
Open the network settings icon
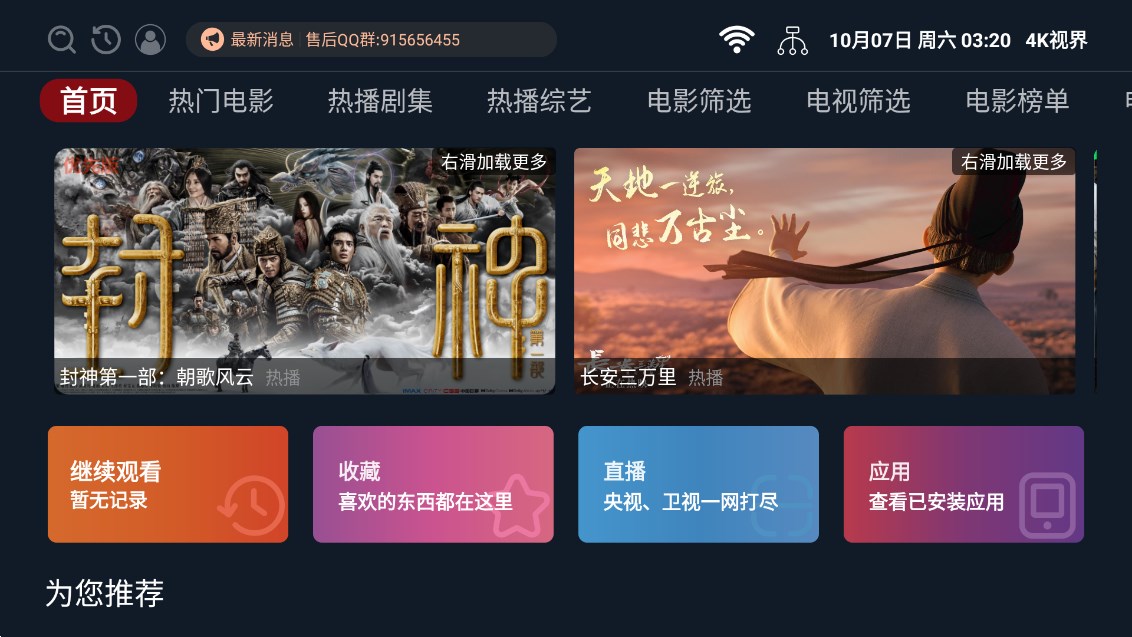coord(792,40)
